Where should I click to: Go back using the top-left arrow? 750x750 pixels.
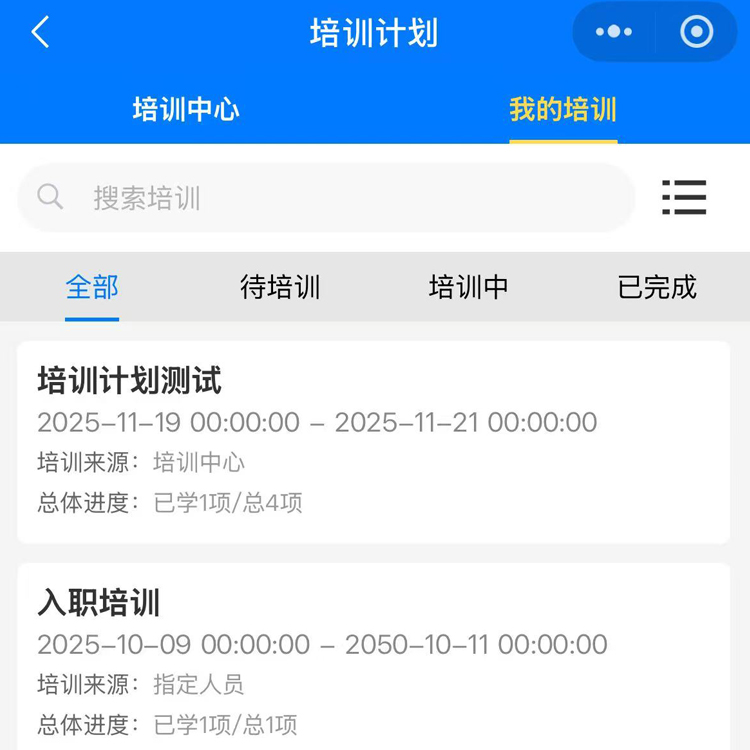pos(40,33)
